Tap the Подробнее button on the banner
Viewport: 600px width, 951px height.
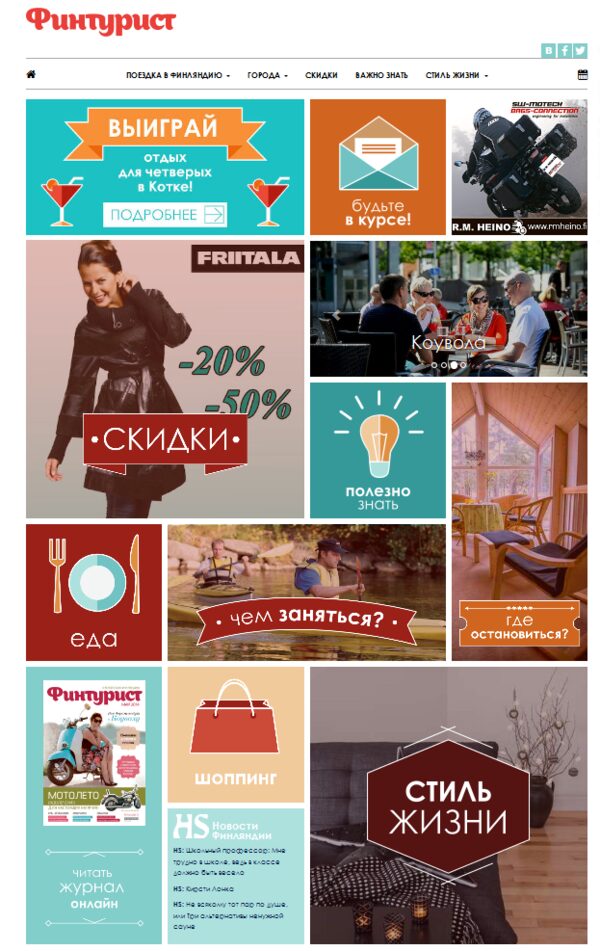[164, 214]
